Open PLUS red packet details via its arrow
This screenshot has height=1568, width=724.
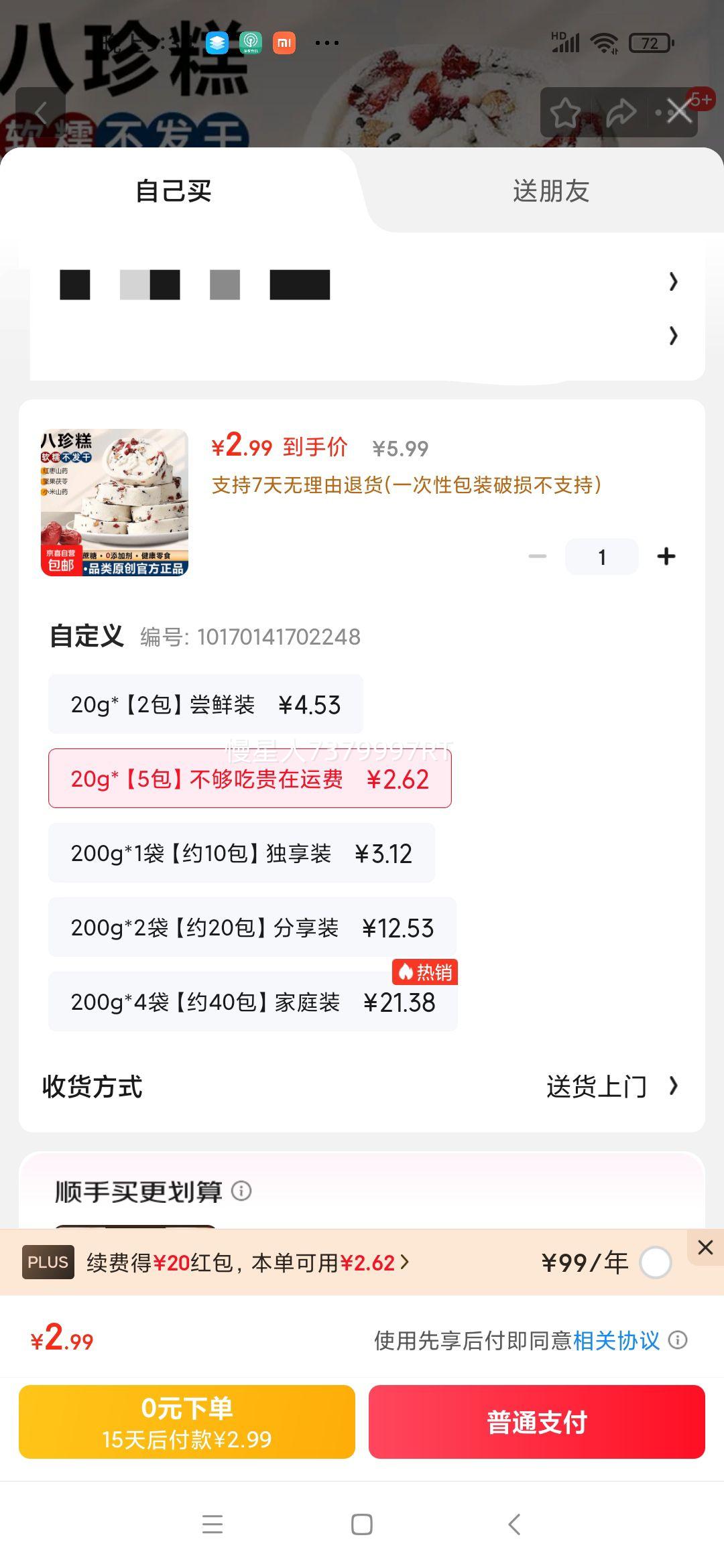[403, 1262]
